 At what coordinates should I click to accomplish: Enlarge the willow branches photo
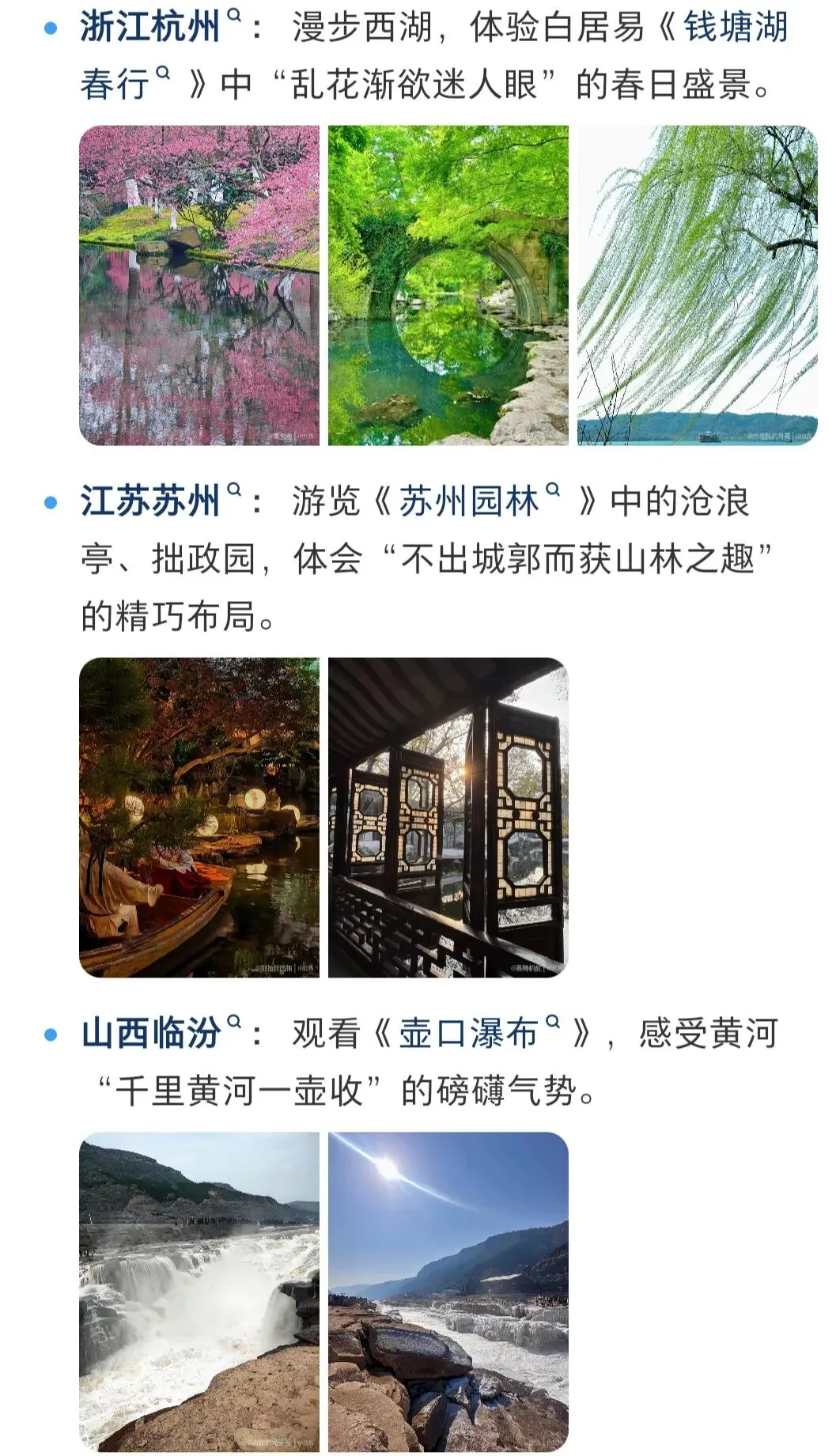coord(698,286)
